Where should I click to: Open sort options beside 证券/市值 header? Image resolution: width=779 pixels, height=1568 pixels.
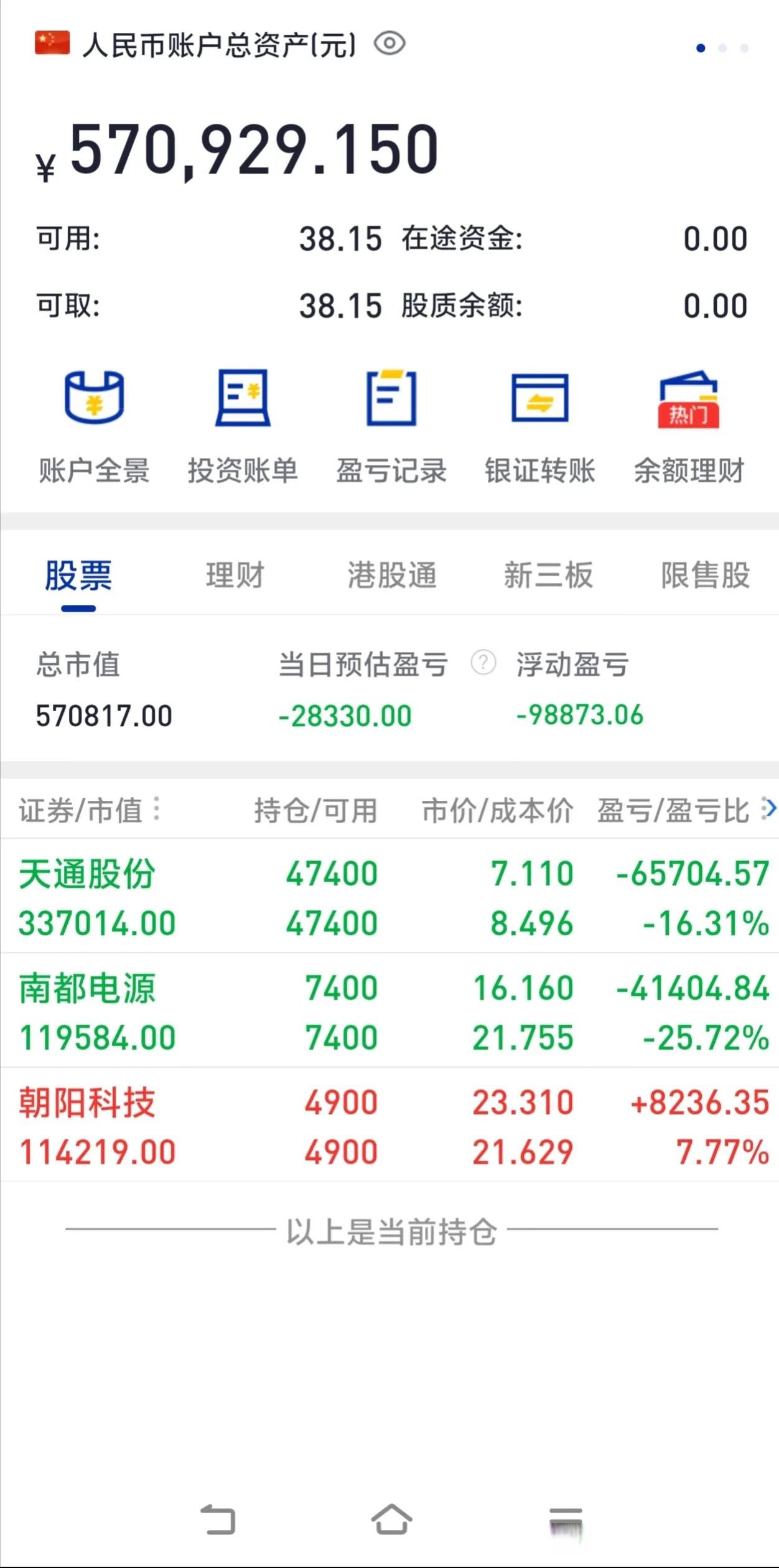tap(157, 809)
